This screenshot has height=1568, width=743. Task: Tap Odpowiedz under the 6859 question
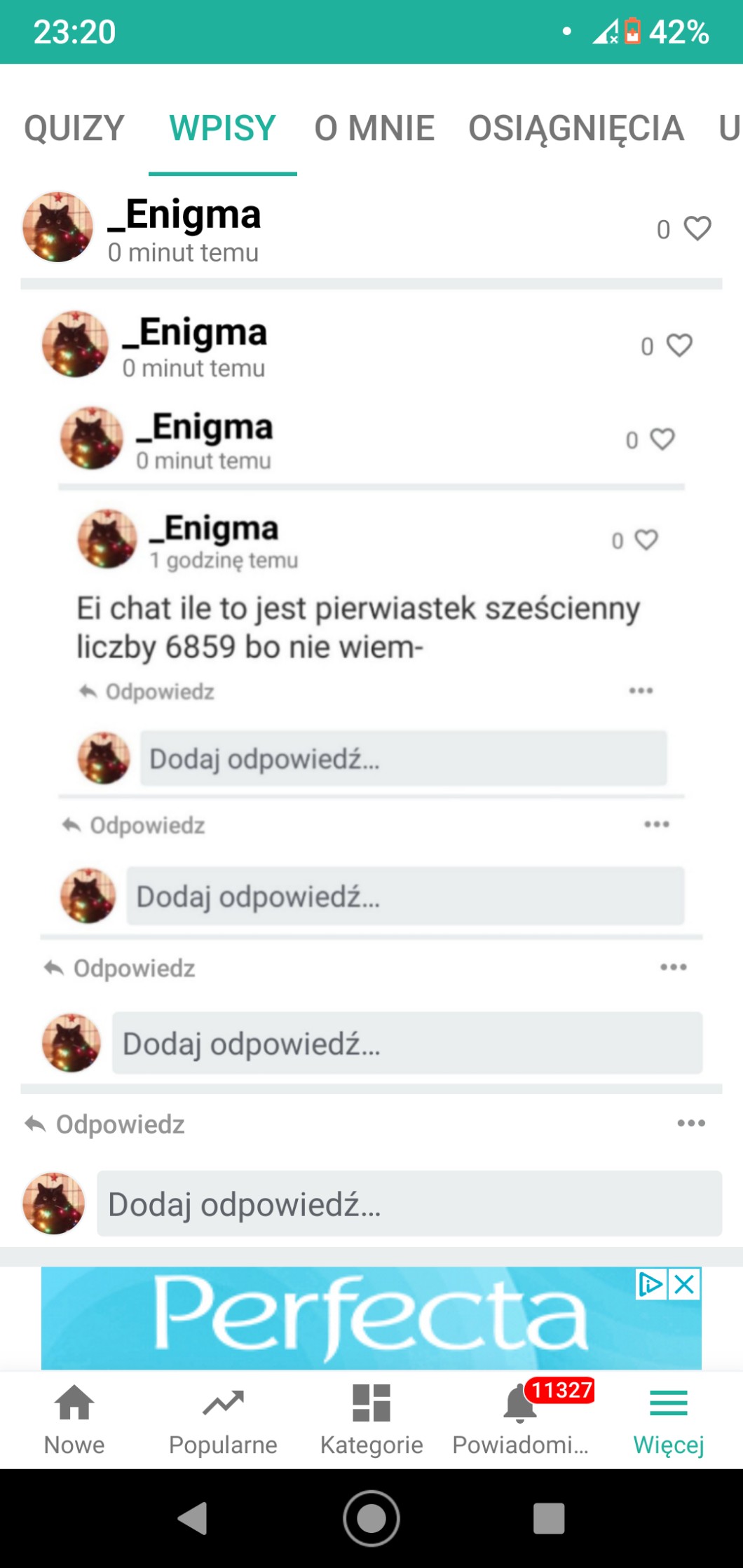coord(148,692)
